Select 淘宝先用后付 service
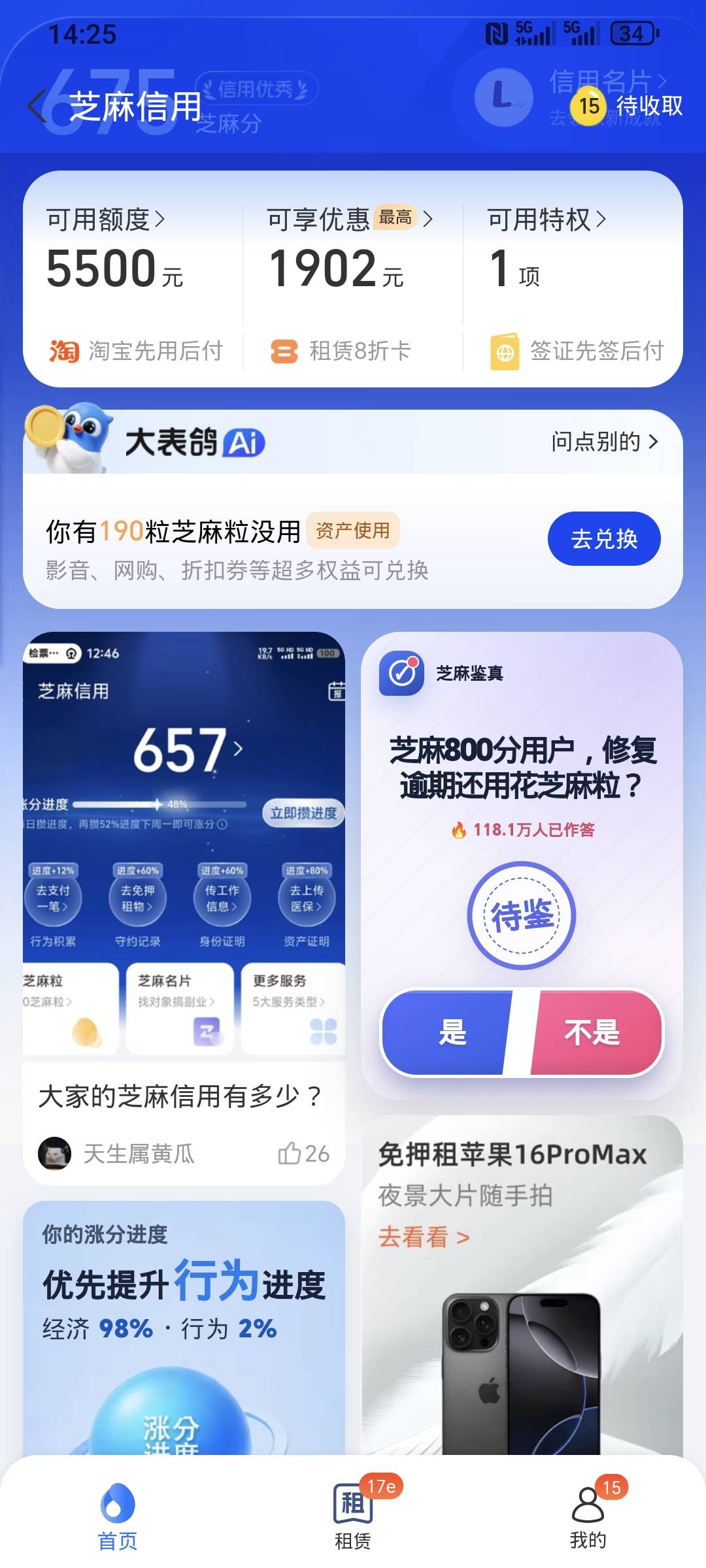 click(136, 351)
